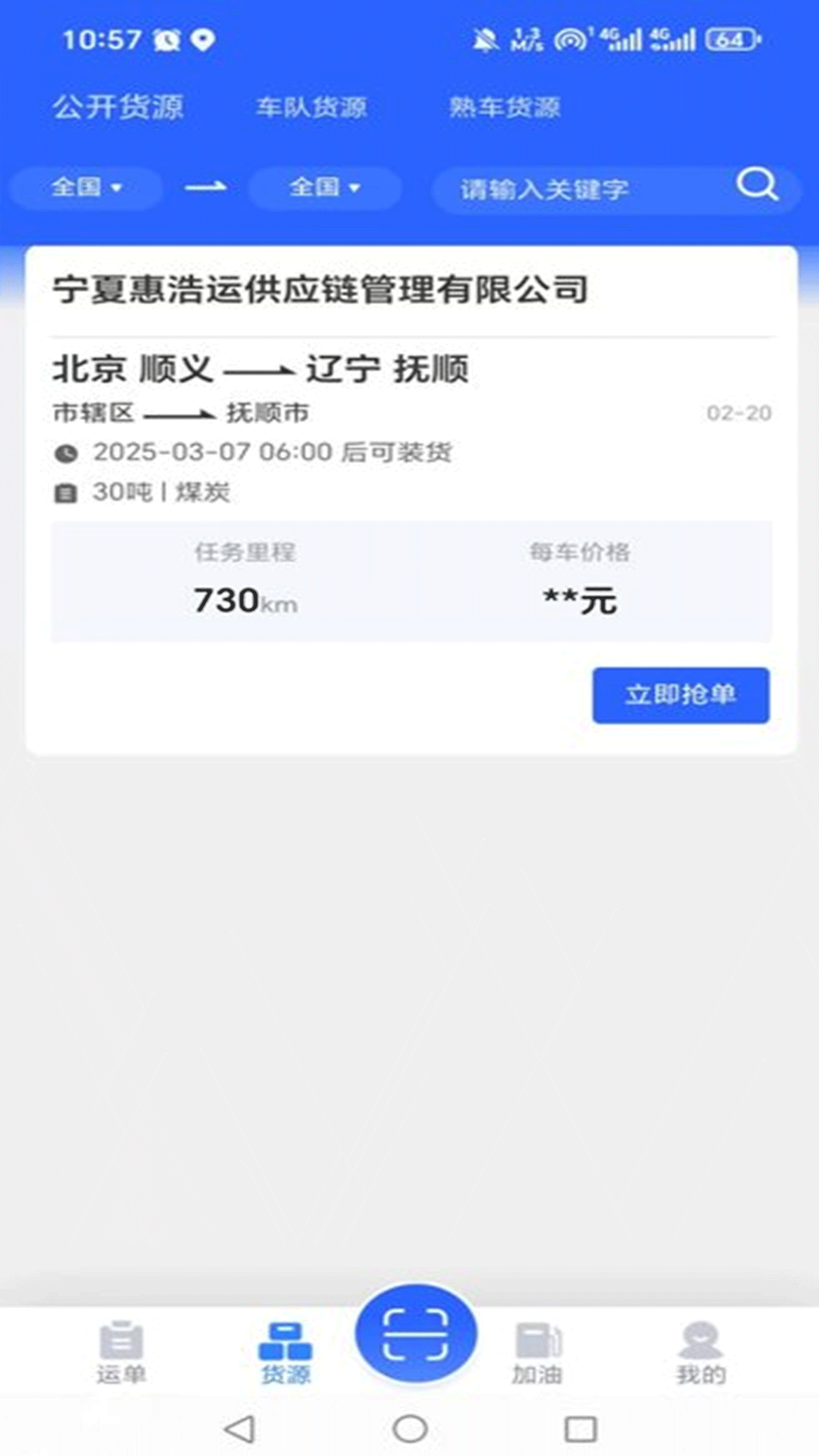Open the arrow between region filters
The width and height of the screenshot is (819, 1456).
coord(206,187)
